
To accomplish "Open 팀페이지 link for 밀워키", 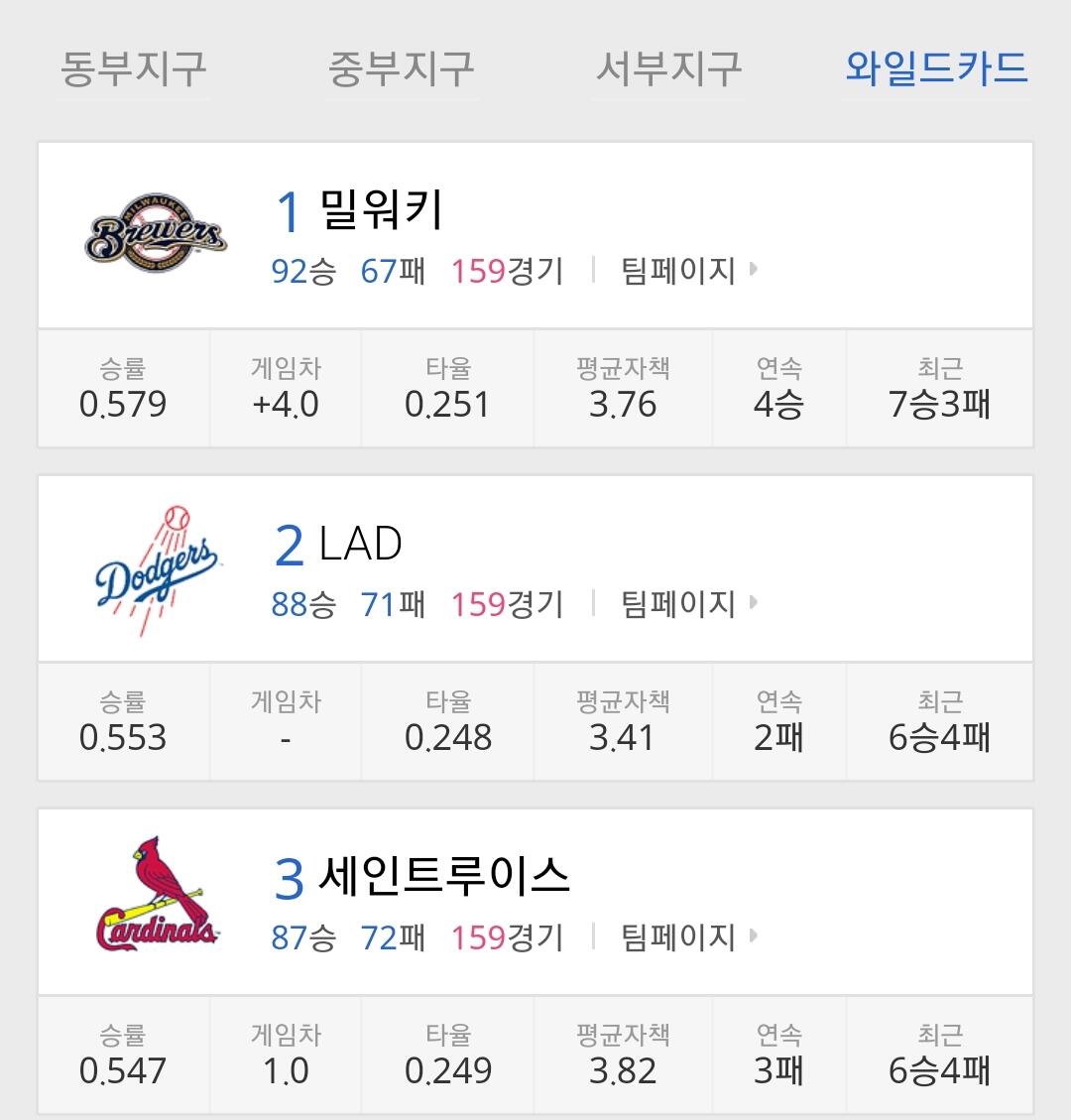I will (688, 270).
